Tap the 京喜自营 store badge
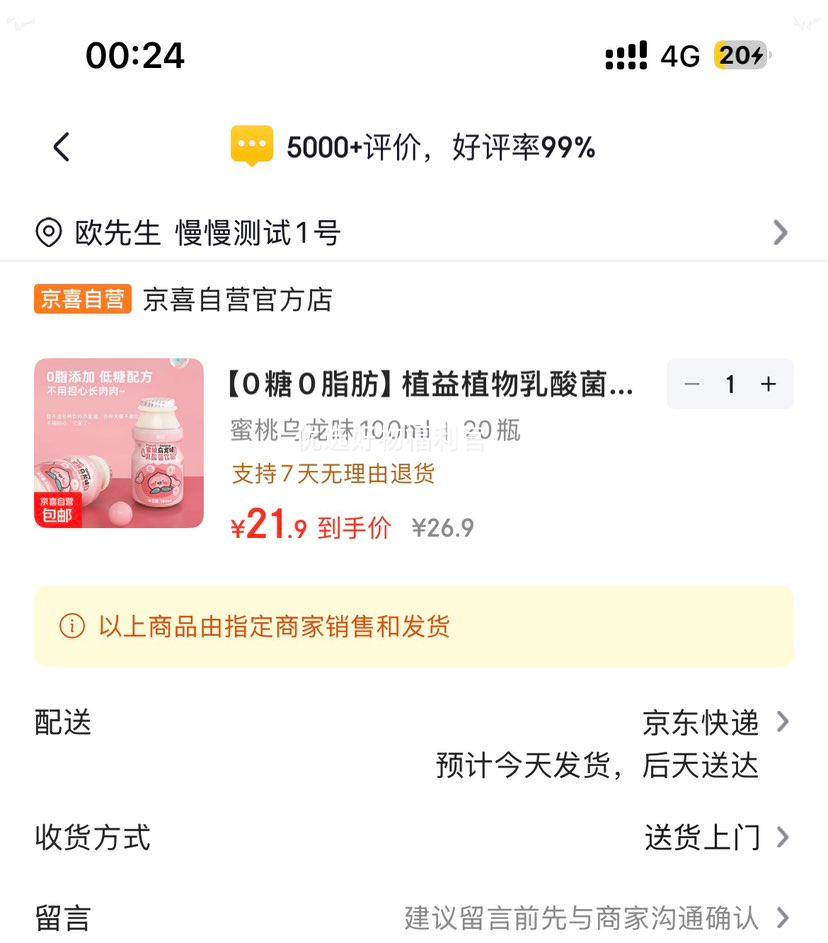 82,299
